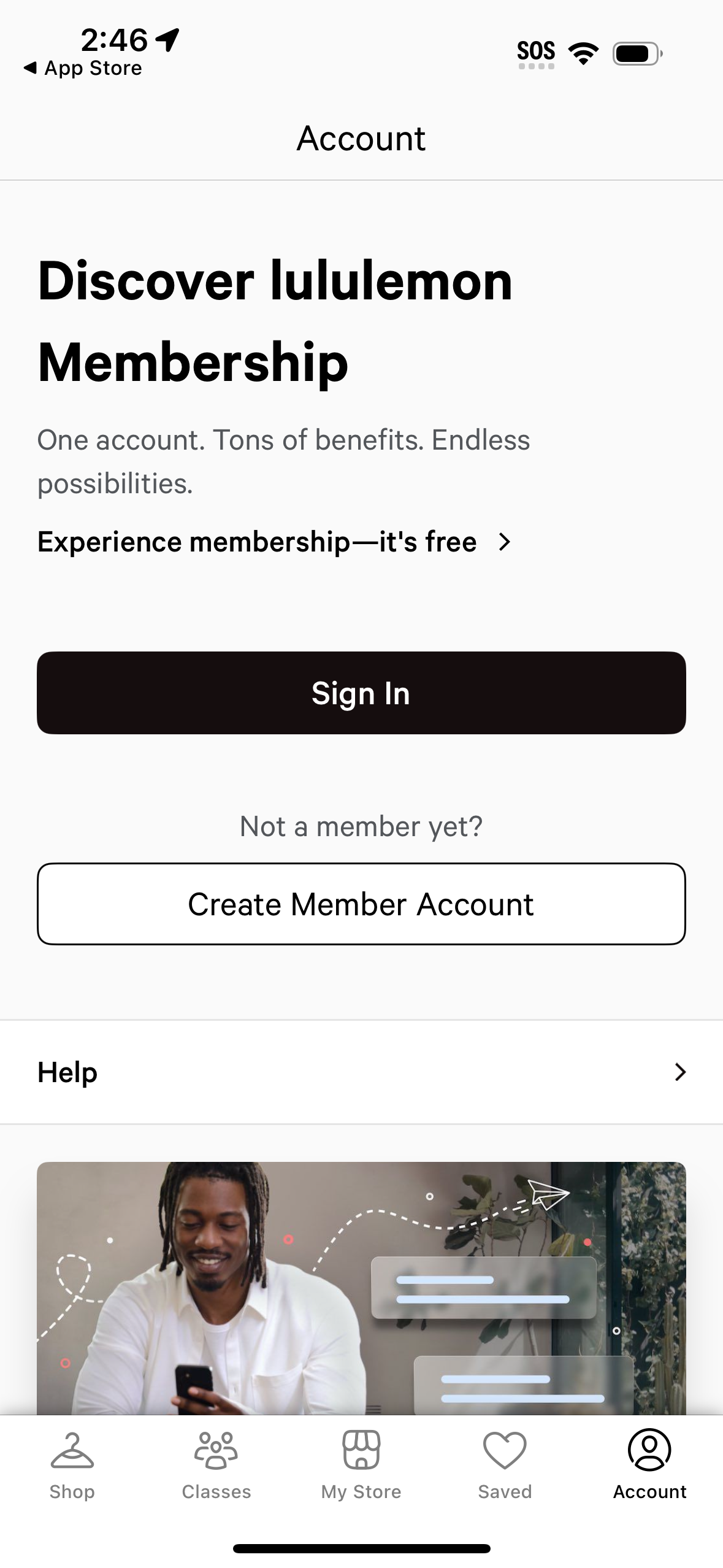Open the Classes section icon
Viewport: 723px width, 1568px height.
click(x=216, y=1448)
